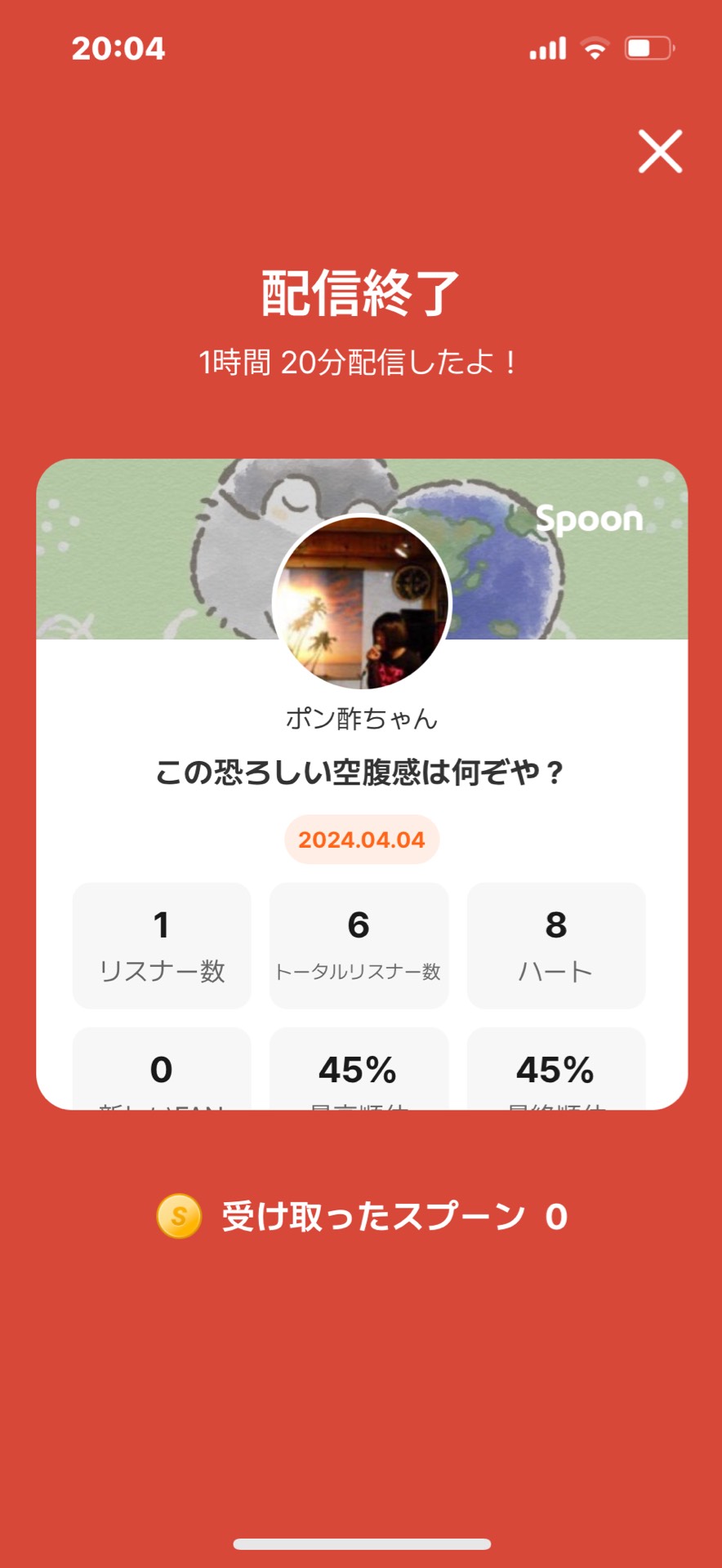The height and width of the screenshot is (1568, 722).
Task: Open 受け取ったスプーン 0 details
Action: coord(392,1217)
